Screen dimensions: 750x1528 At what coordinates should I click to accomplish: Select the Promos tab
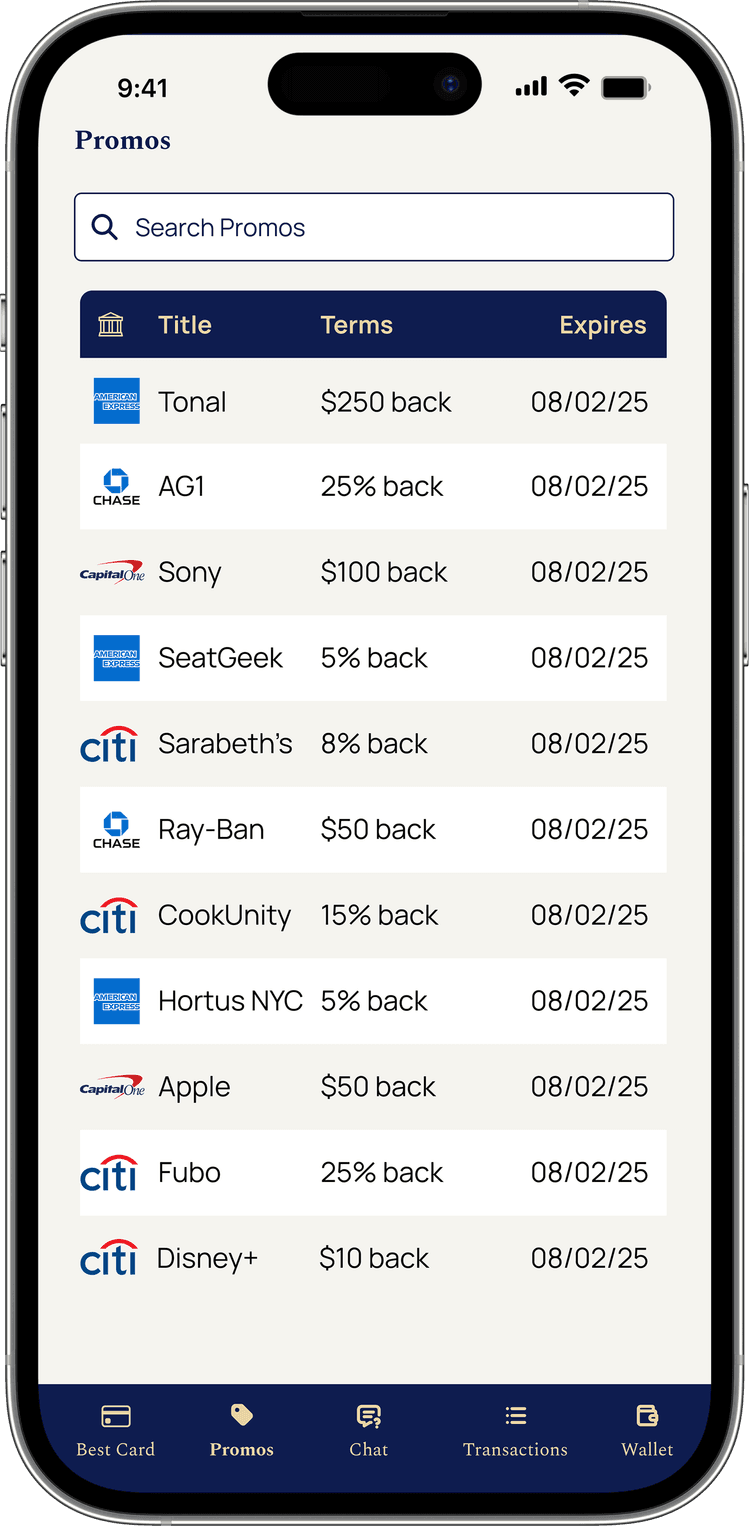(241, 1430)
